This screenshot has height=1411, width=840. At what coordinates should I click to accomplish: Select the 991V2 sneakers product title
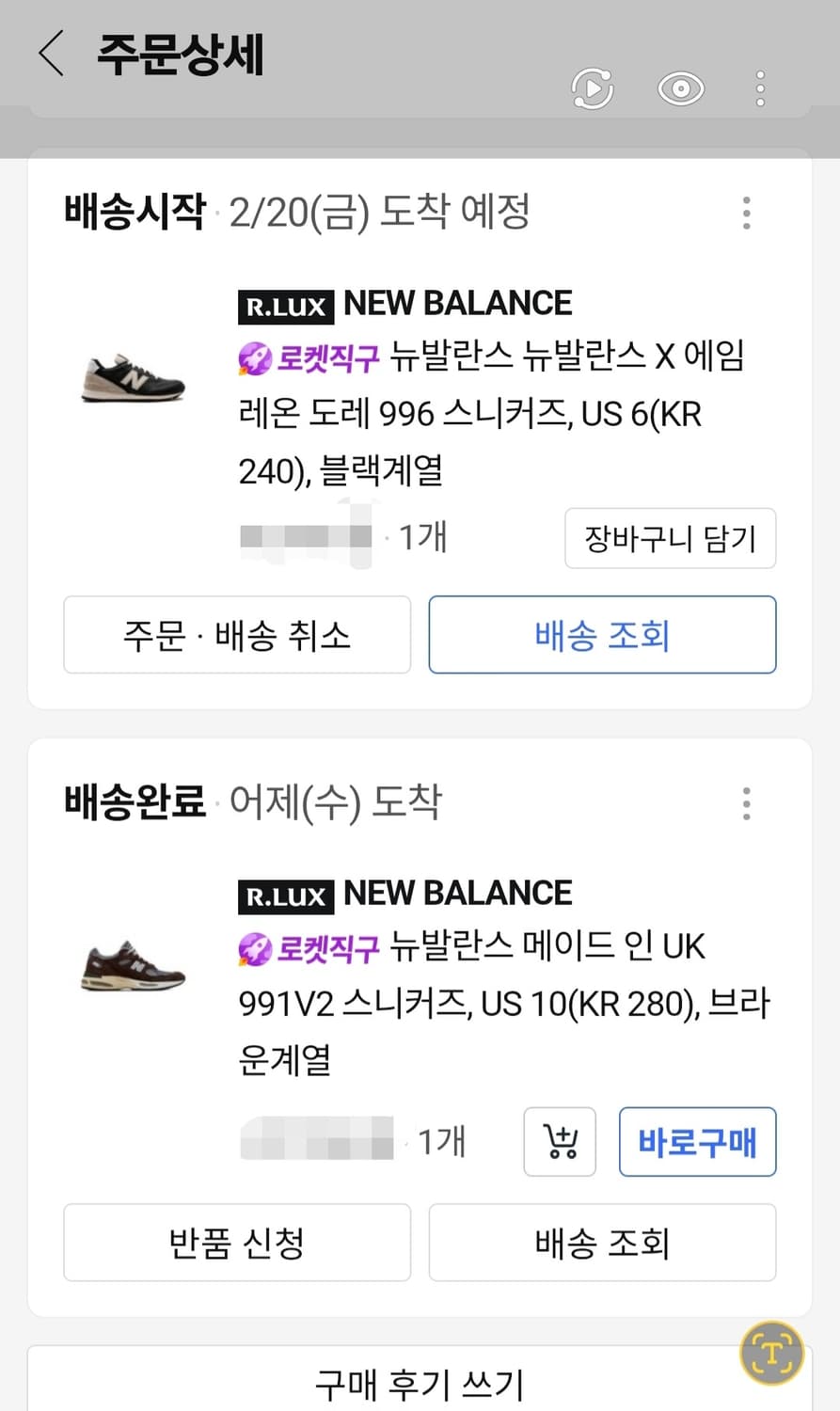[x=489, y=1003]
